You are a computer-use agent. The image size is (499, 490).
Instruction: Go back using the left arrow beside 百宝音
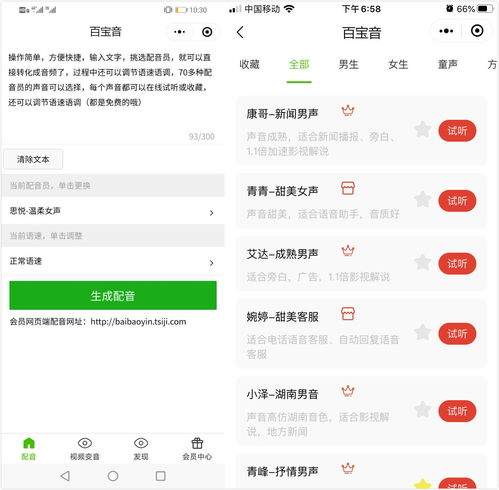pyautogui.click(x=240, y=32)
